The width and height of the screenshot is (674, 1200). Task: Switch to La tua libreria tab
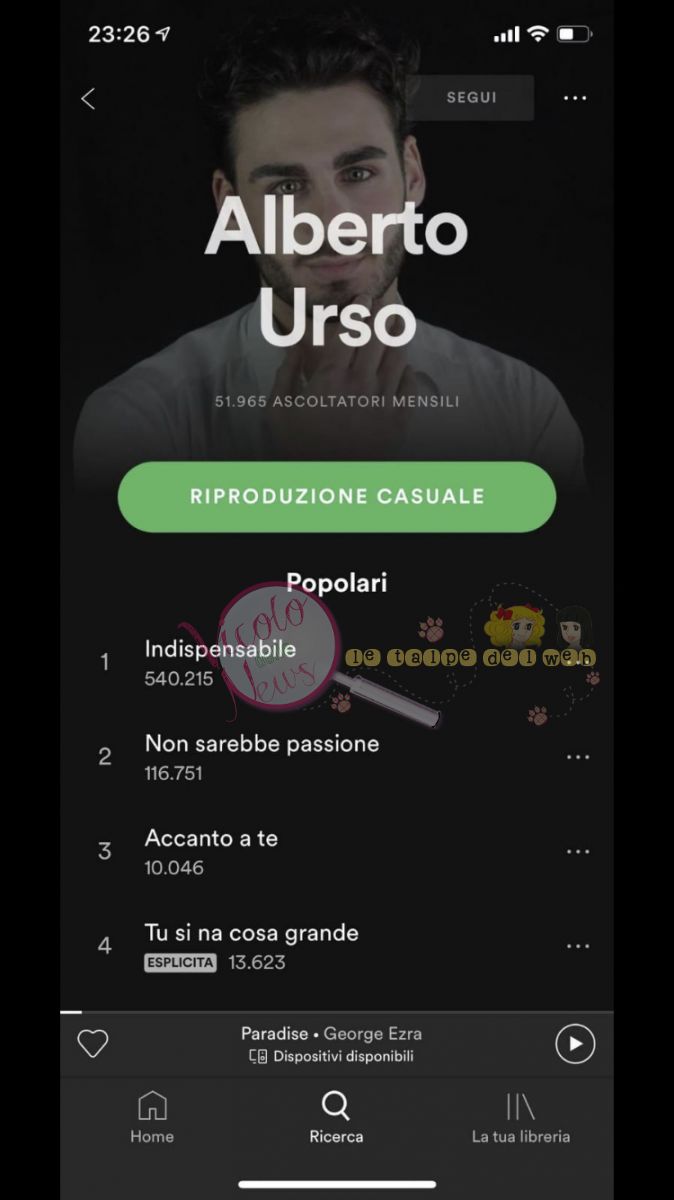[x=521, y=1118]
